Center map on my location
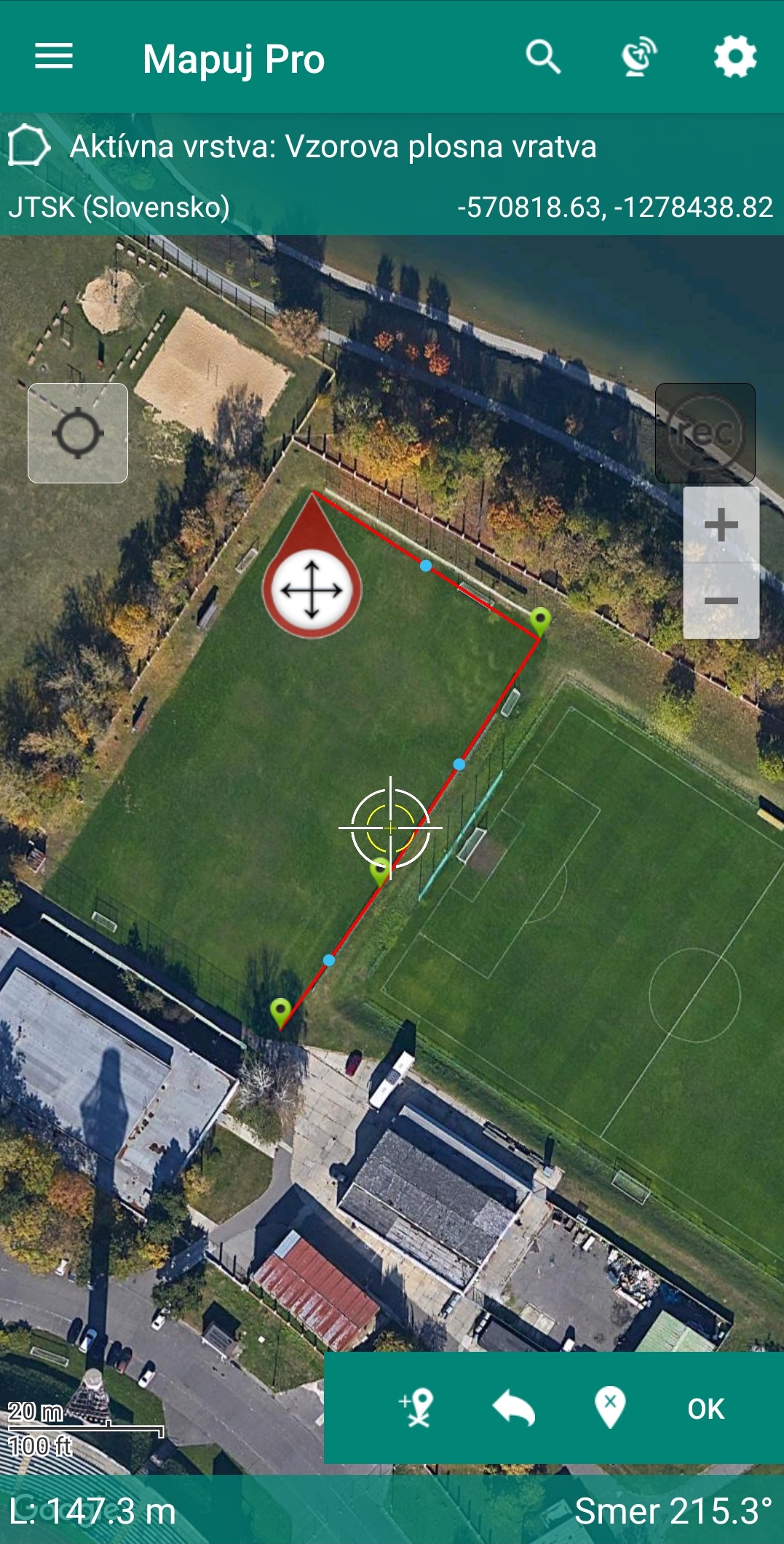 [78, 433]
